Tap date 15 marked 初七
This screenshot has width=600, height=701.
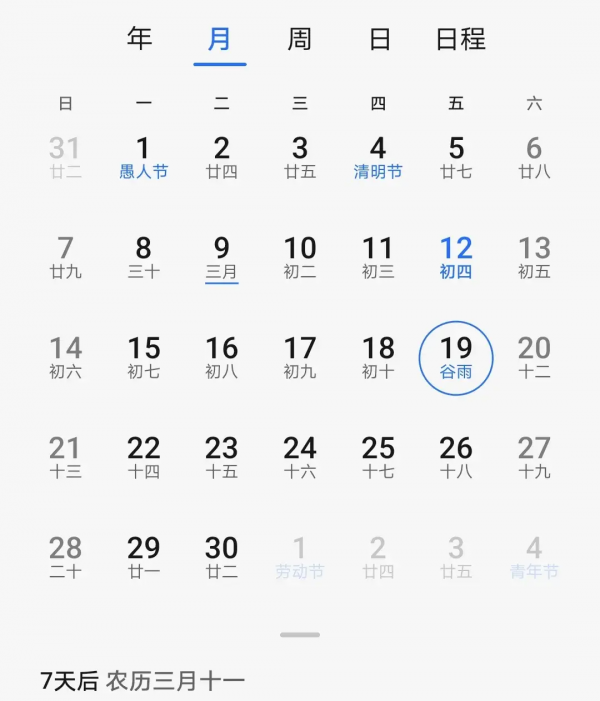(143, 357)
